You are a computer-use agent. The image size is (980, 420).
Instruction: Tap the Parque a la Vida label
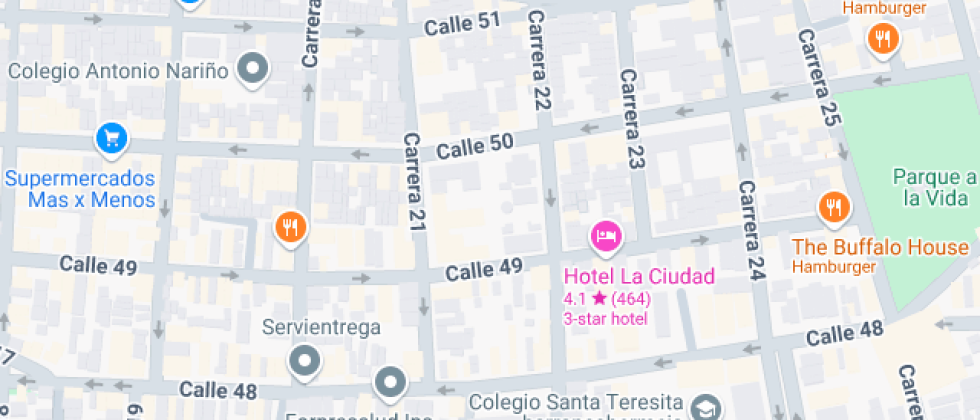[935, 187]
